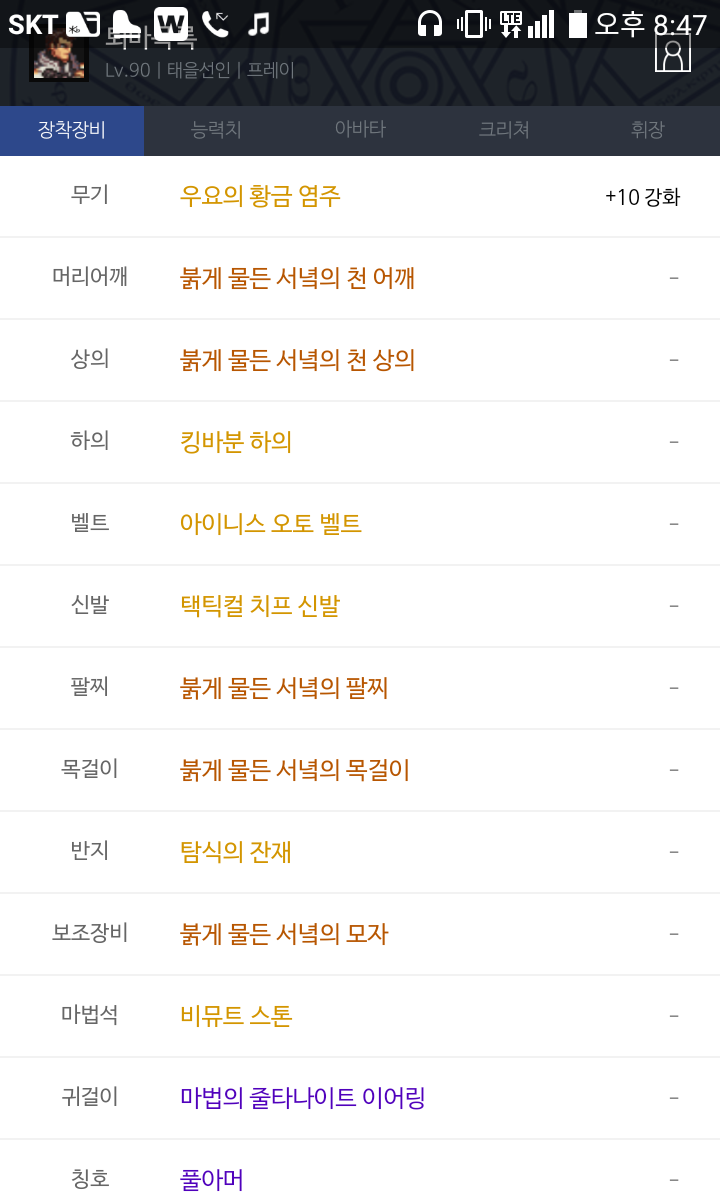720x1193 pixels.
Task: View 붉게 물든 서녘의 천 어깨 details
Action: pos(297,278)
